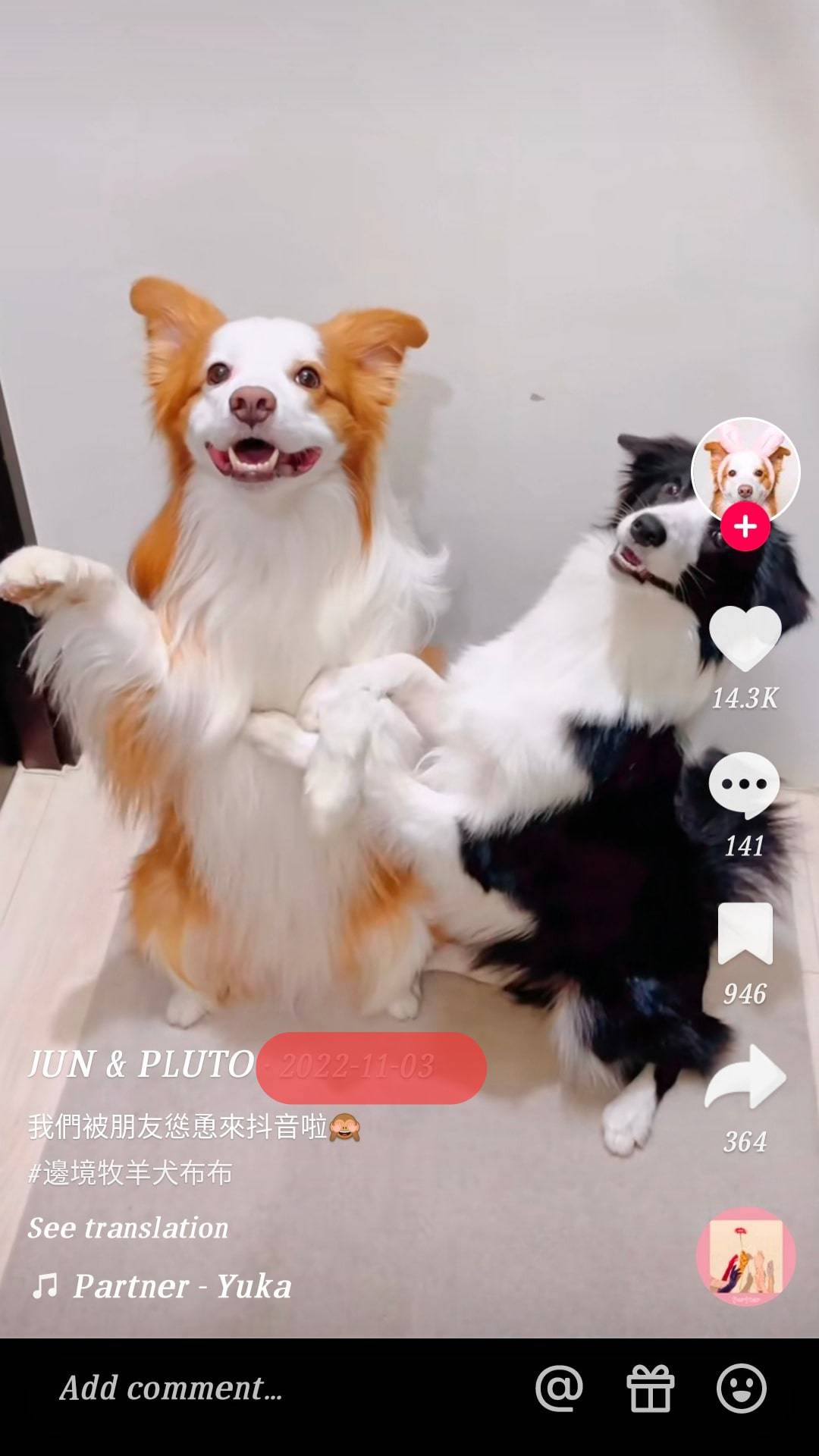Open the gift icon
The width and height of the screenshot is (819, 1456).
[650, 1389]
